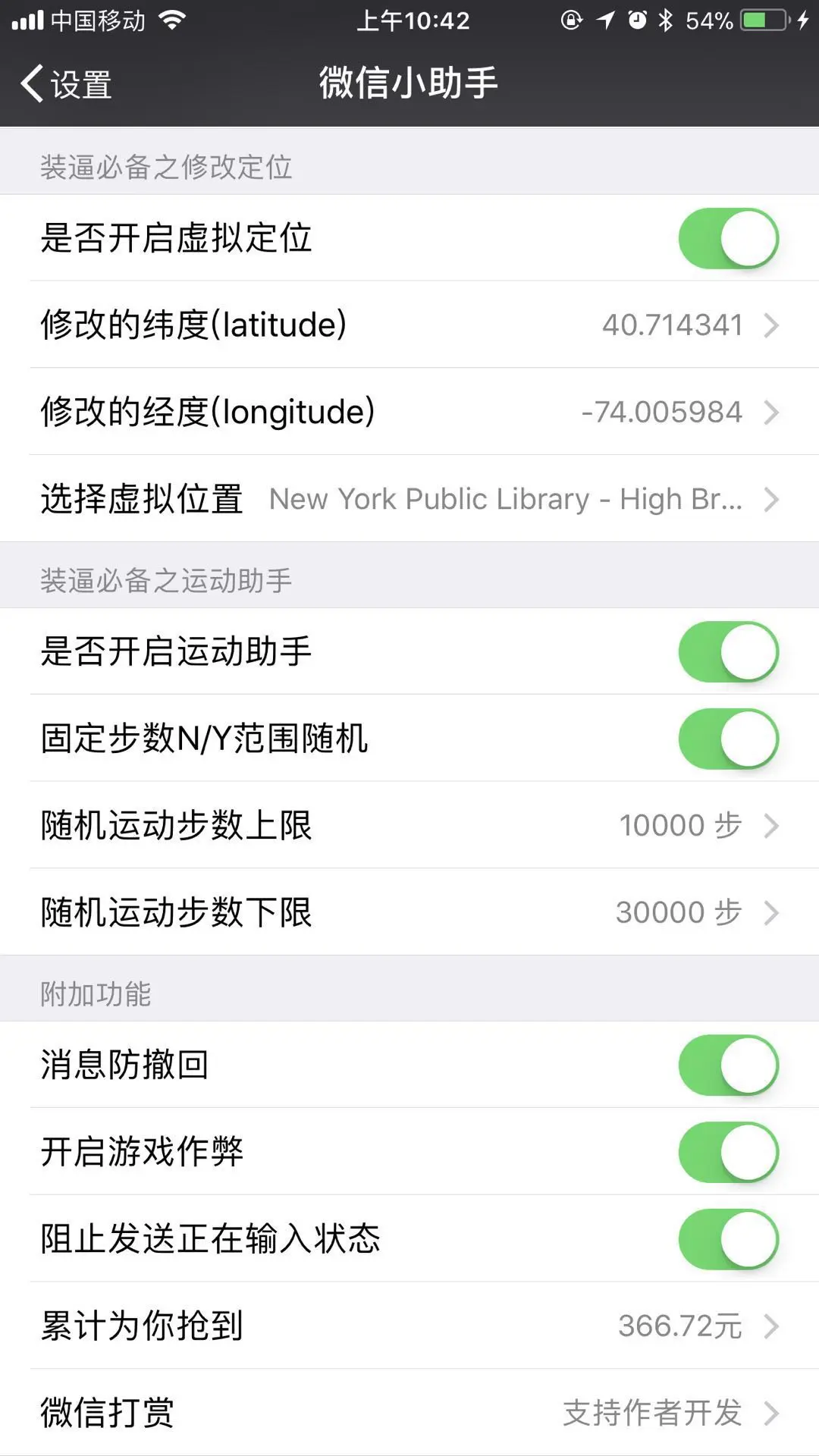Screen dimensions: 819x1456
Task: Open 微信打赏 to support the author
Action: 409,1413
